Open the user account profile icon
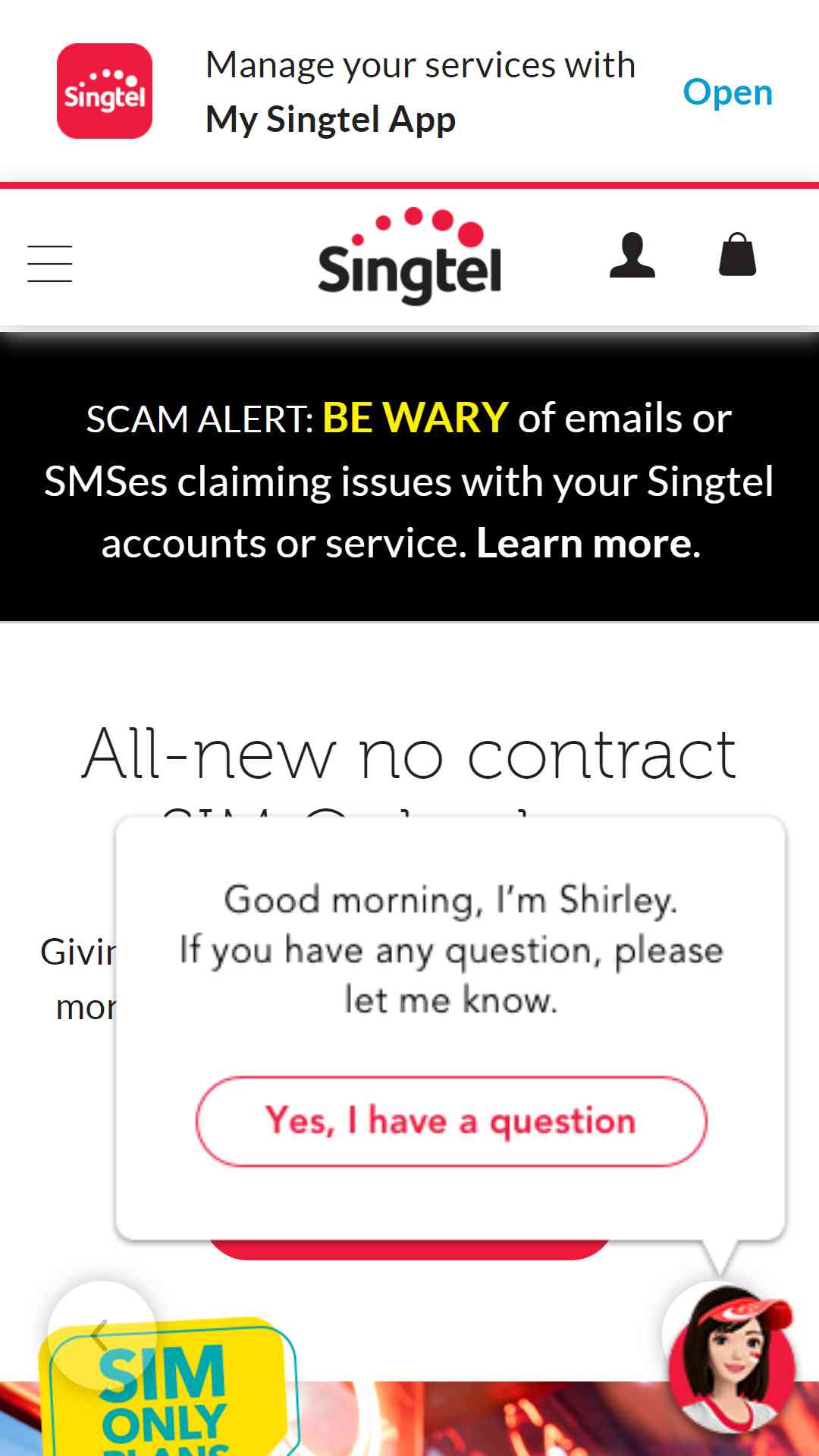Image resolution: width=819 pixels, height=1456 pixels. click(632, 255)
